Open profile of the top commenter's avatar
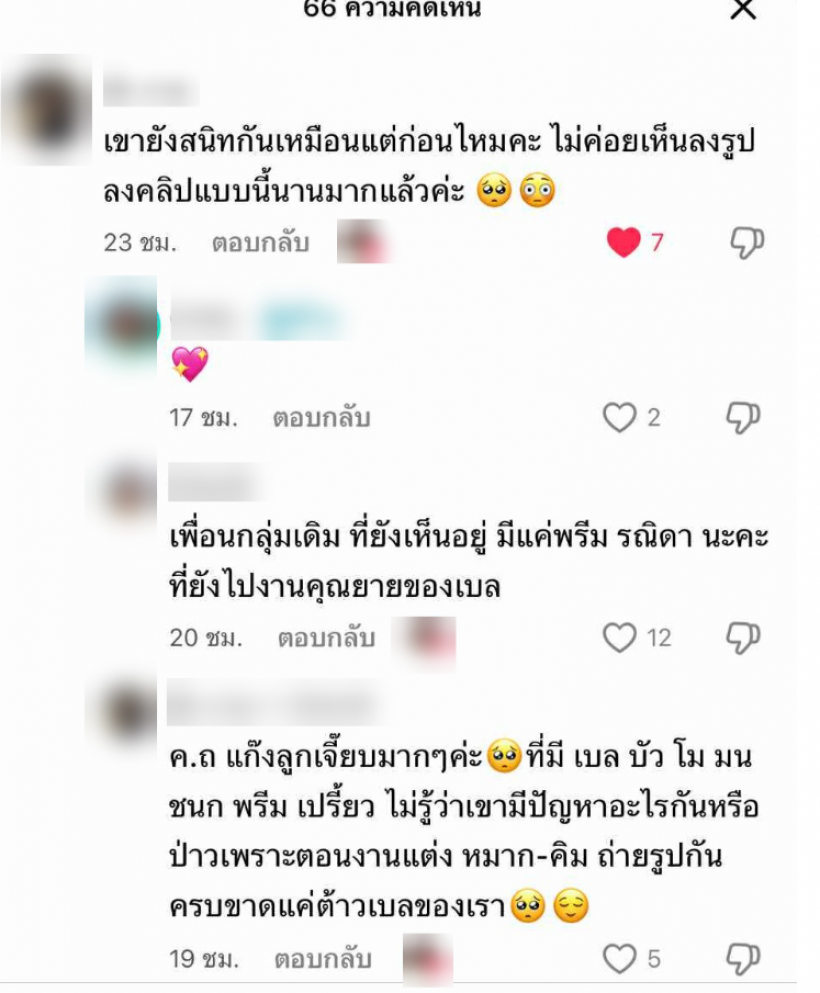The width and height of the screenshot is (820, 993). tap(46, 108)
